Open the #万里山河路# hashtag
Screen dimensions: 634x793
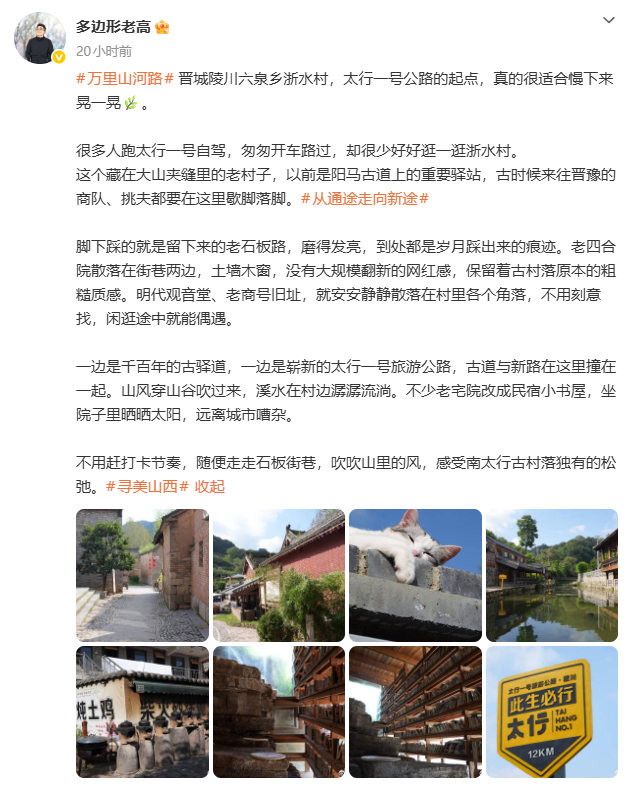(125, 79)
